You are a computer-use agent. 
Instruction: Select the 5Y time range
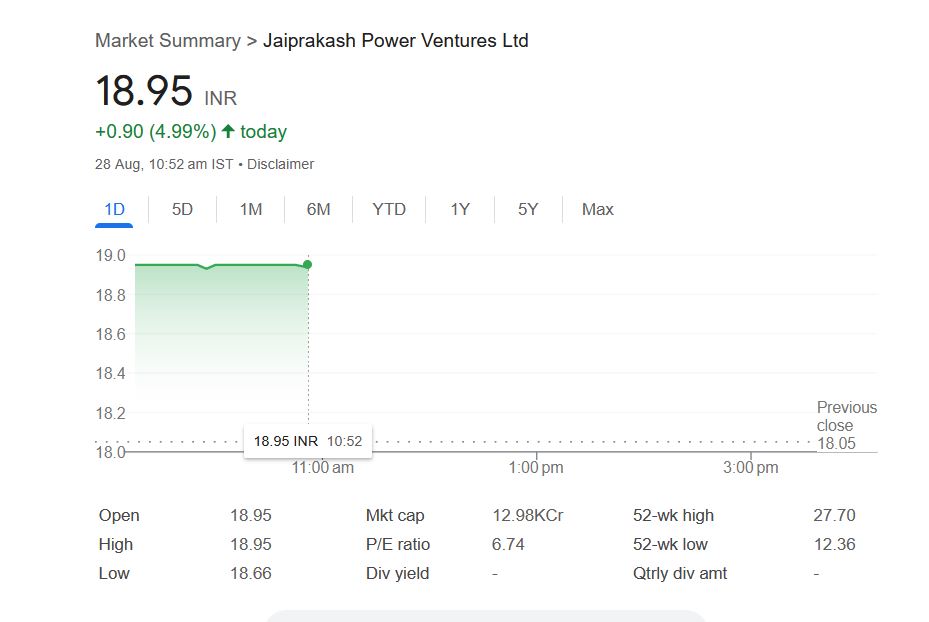click(x=527, y=209)
